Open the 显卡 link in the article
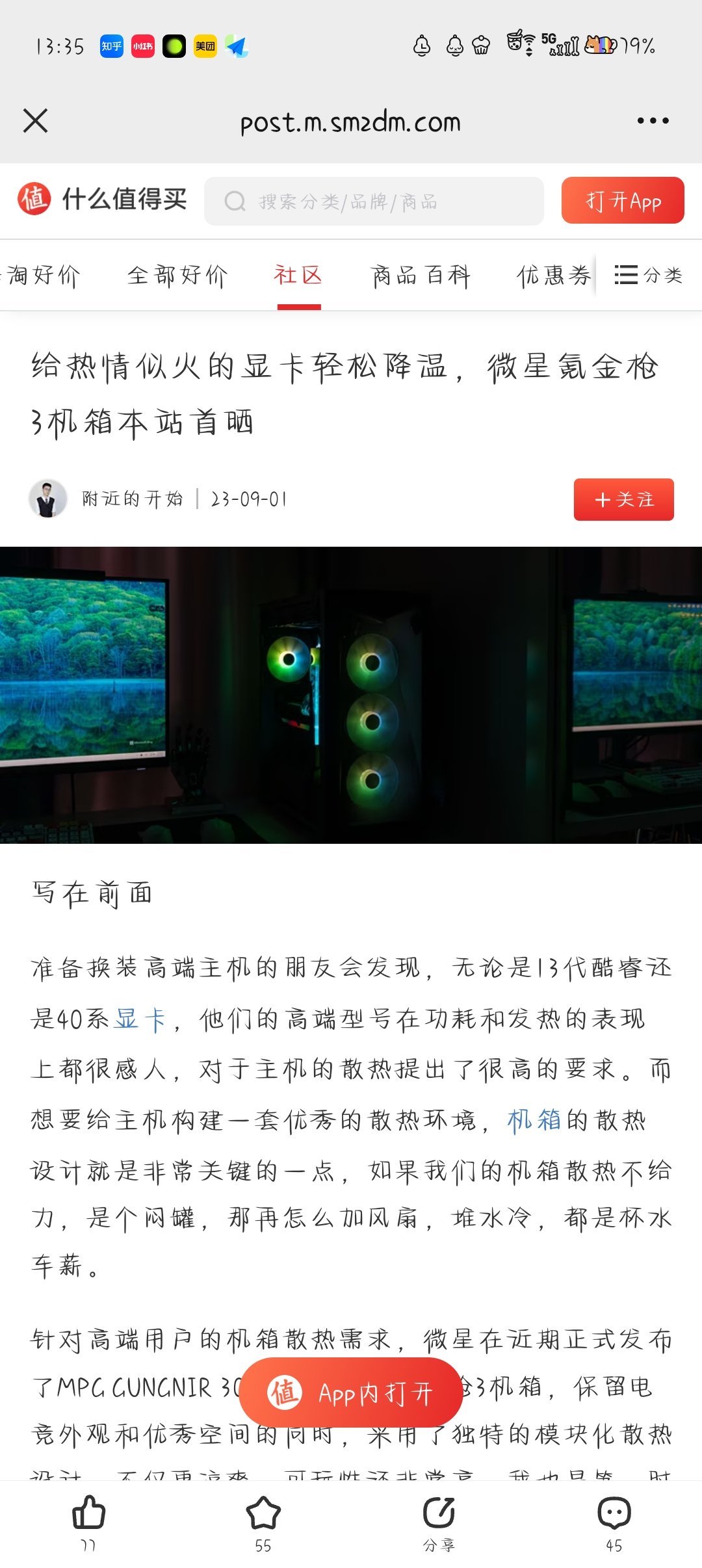 point(140,1019)
